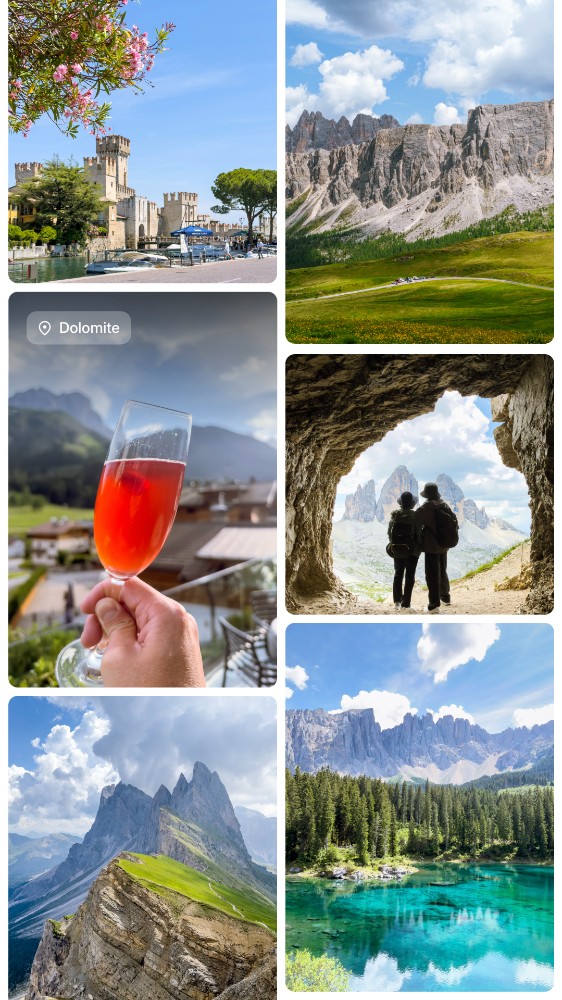The height and width of the screenshot is (1000, 562).
Task: Open the jagged peak cliff photo
Action: click(142, 848)
